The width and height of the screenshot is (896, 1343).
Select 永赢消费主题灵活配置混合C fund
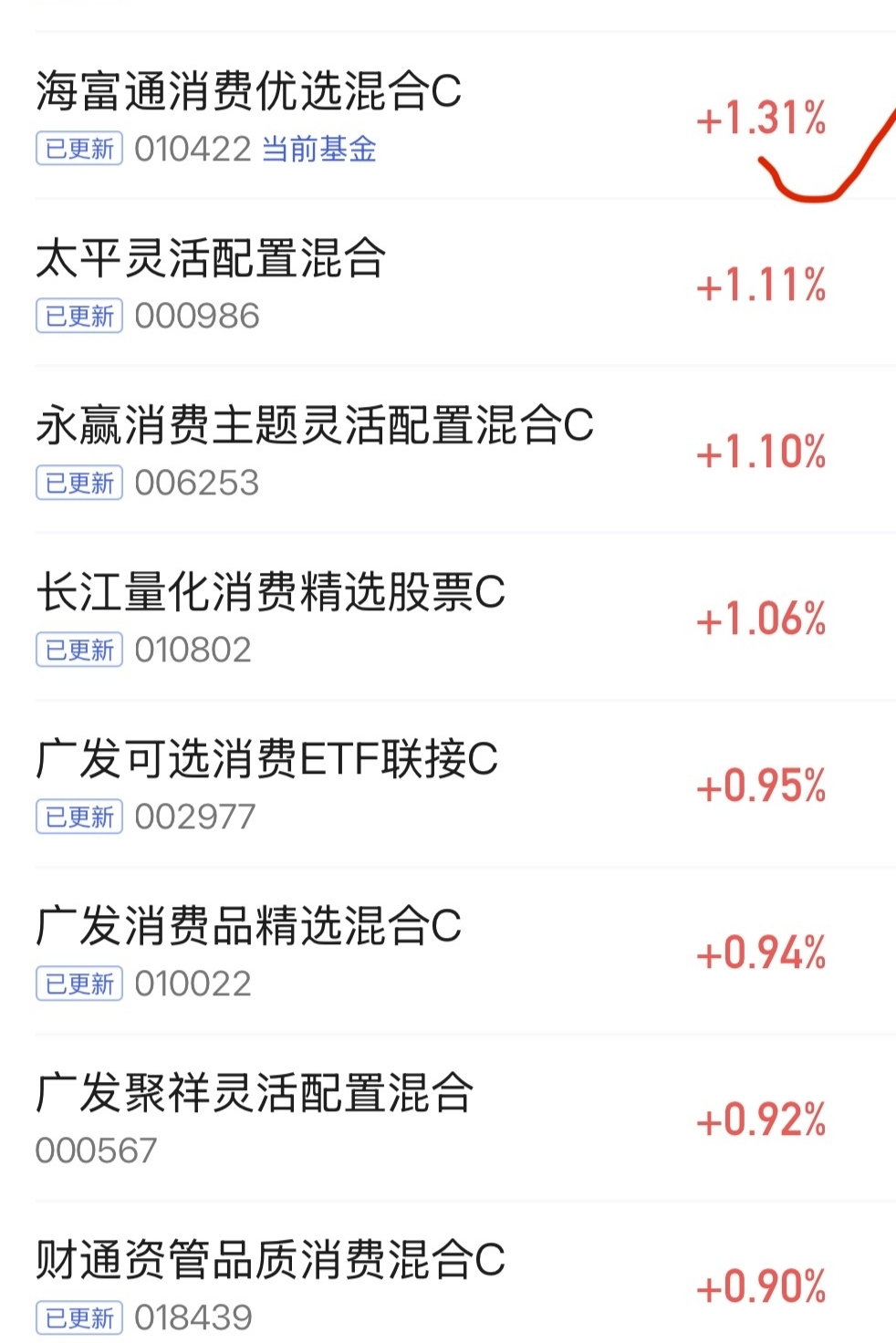pos(448,450)
